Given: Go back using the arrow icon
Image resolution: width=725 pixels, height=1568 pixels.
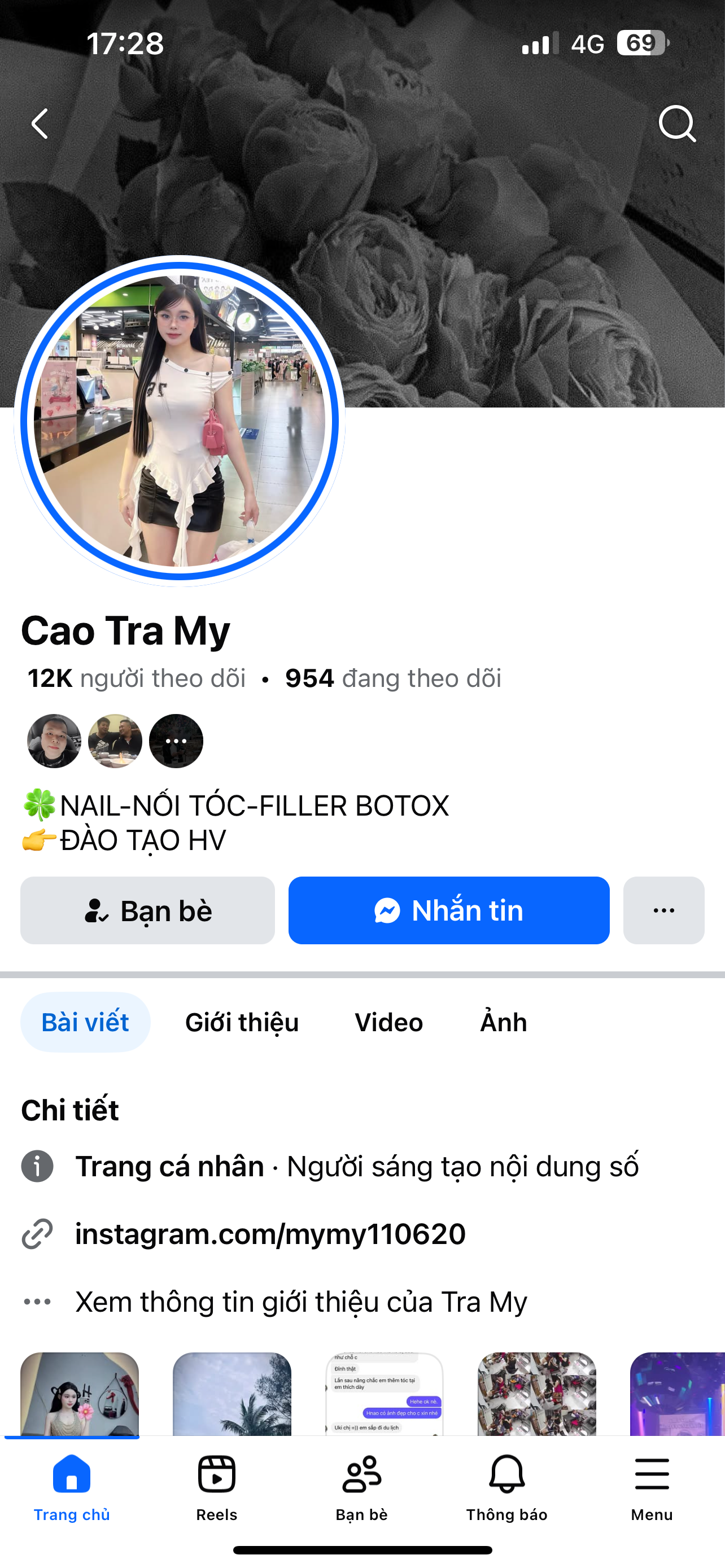Looking at the screenshot, I should pos(40,124).
